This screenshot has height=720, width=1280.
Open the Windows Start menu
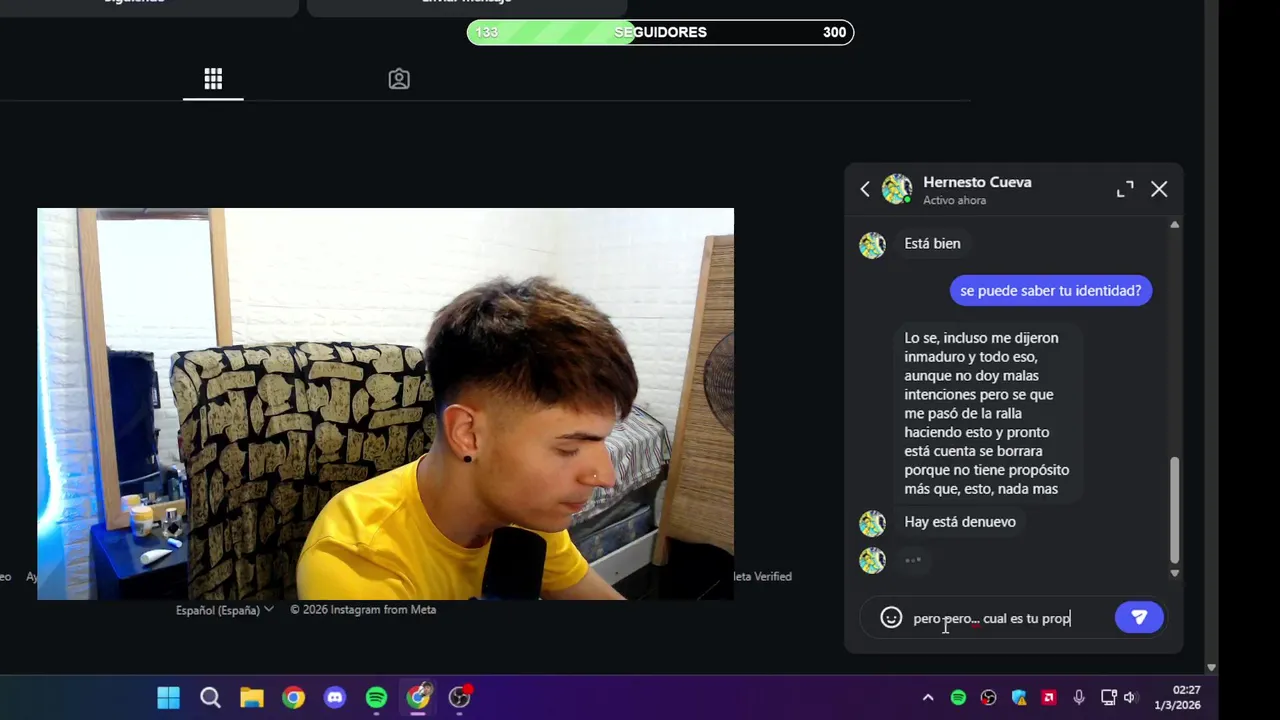click(168, 698)
